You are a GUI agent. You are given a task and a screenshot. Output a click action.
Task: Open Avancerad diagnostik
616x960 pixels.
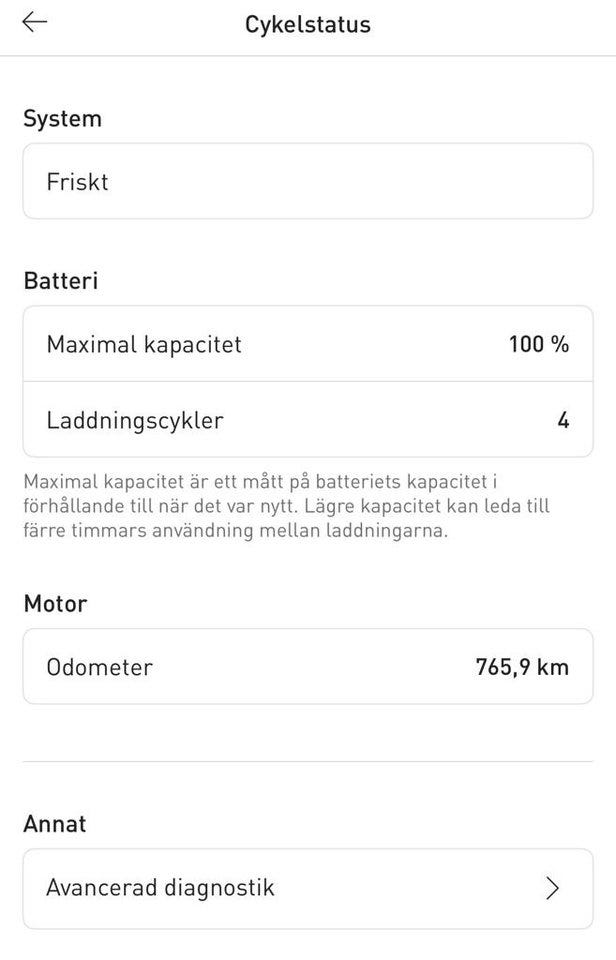click(x=307, y=888)
